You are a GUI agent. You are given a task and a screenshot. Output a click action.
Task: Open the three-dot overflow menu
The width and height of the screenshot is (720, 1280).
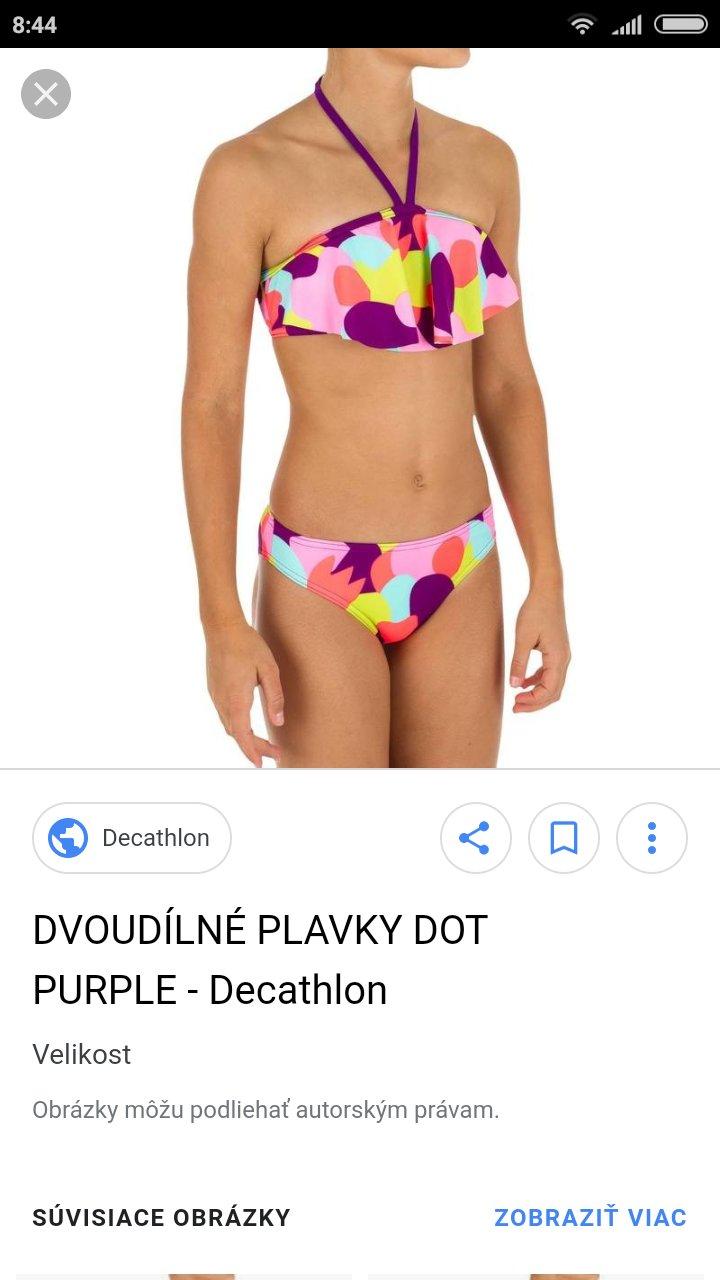(651, 838)
